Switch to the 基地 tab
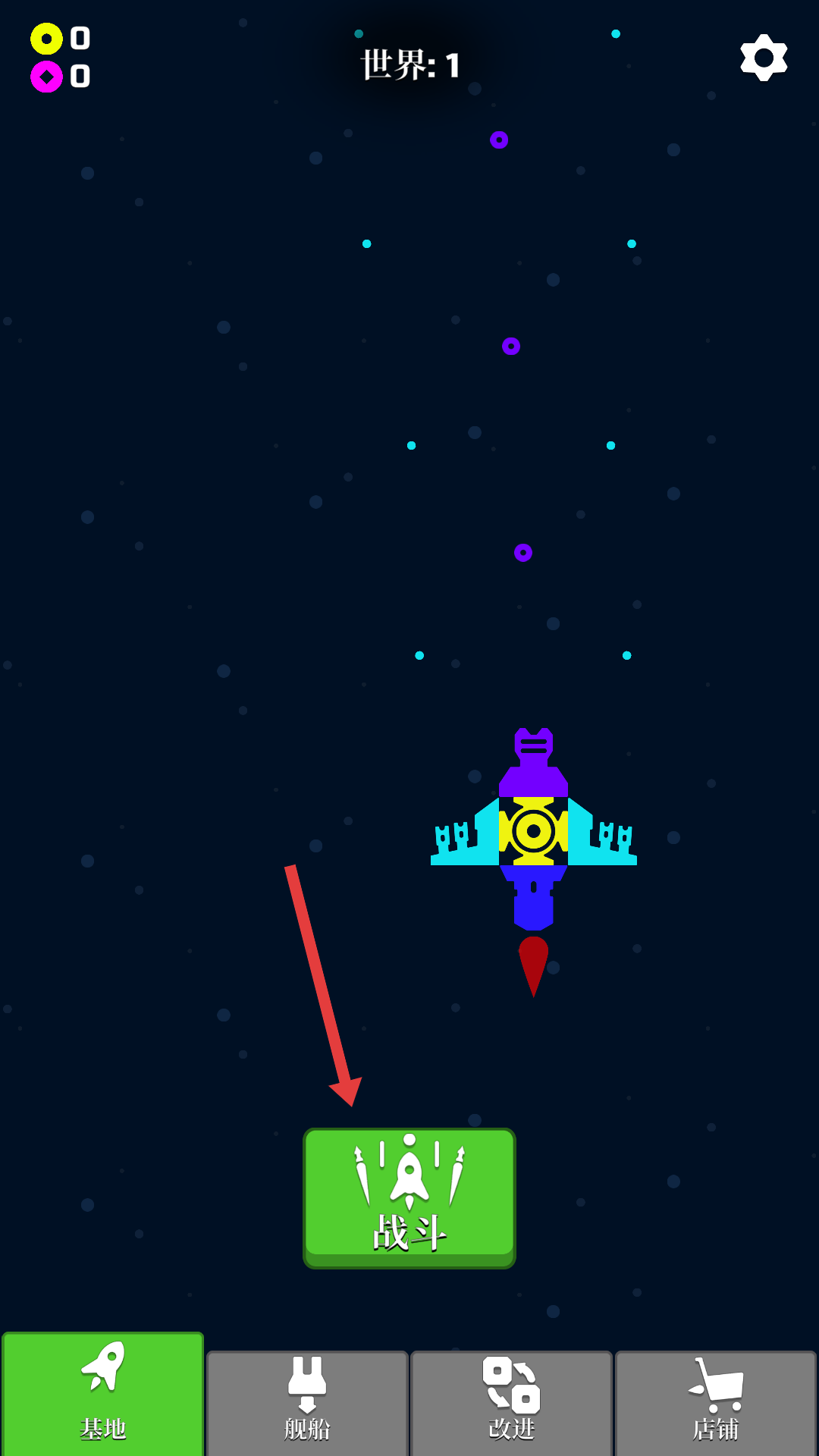The height and width of the screenshot is (1456, 819). click(103, 1395)
